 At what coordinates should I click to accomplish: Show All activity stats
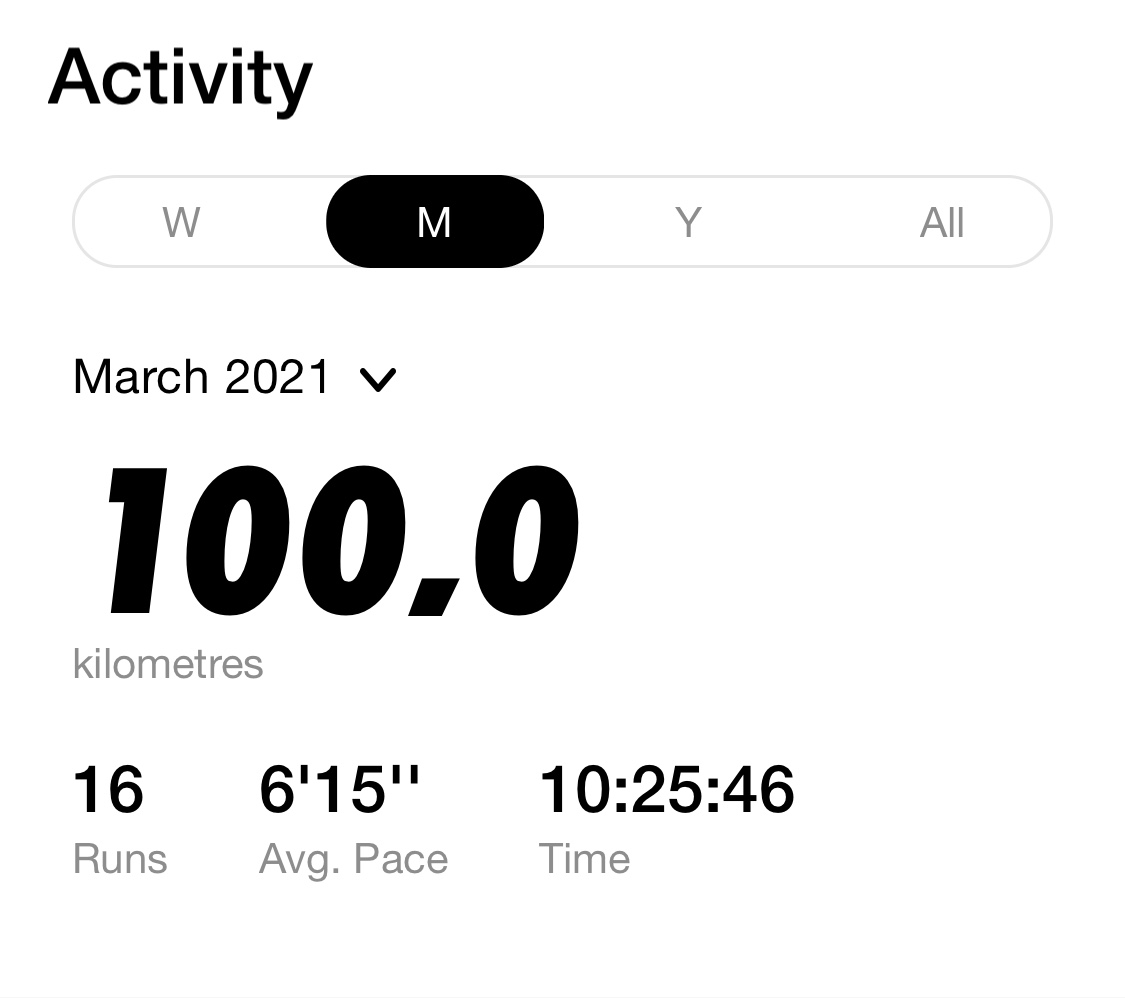tap(941, 222)
